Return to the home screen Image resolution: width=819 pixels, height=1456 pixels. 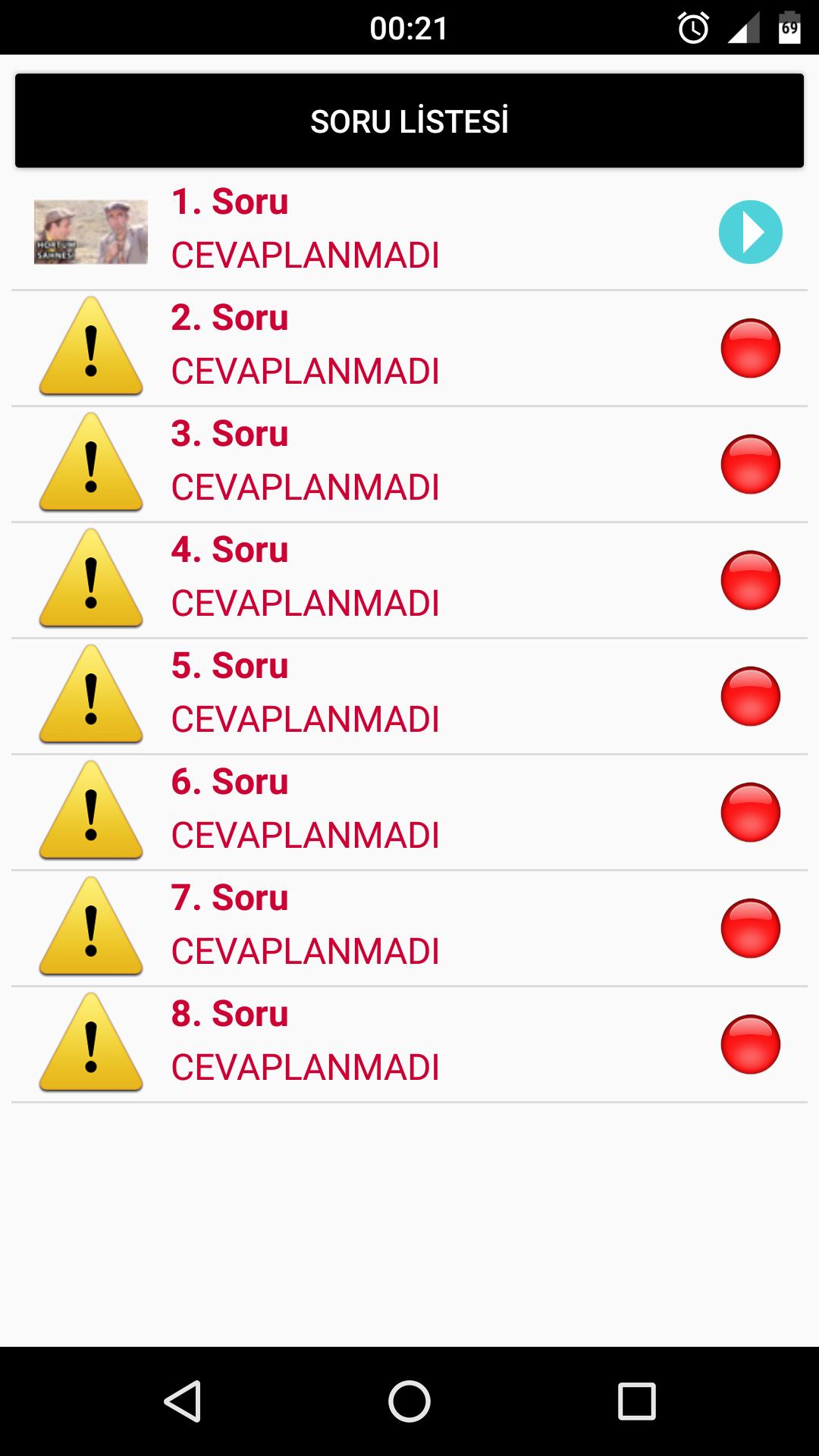[409, 1400]
